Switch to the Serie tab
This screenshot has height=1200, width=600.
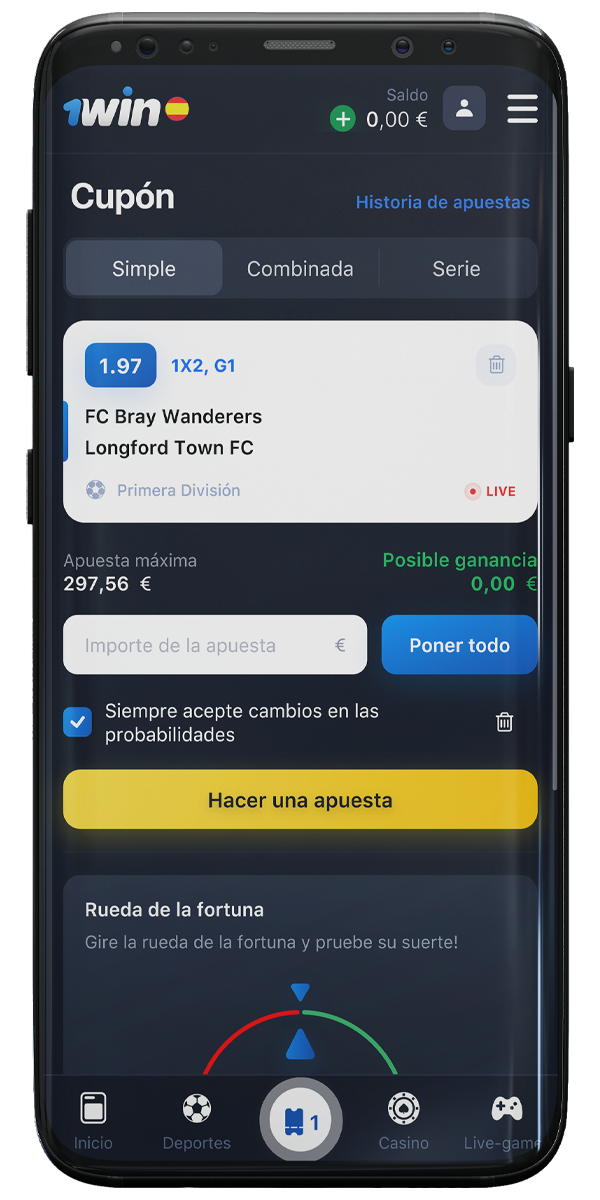456,268
